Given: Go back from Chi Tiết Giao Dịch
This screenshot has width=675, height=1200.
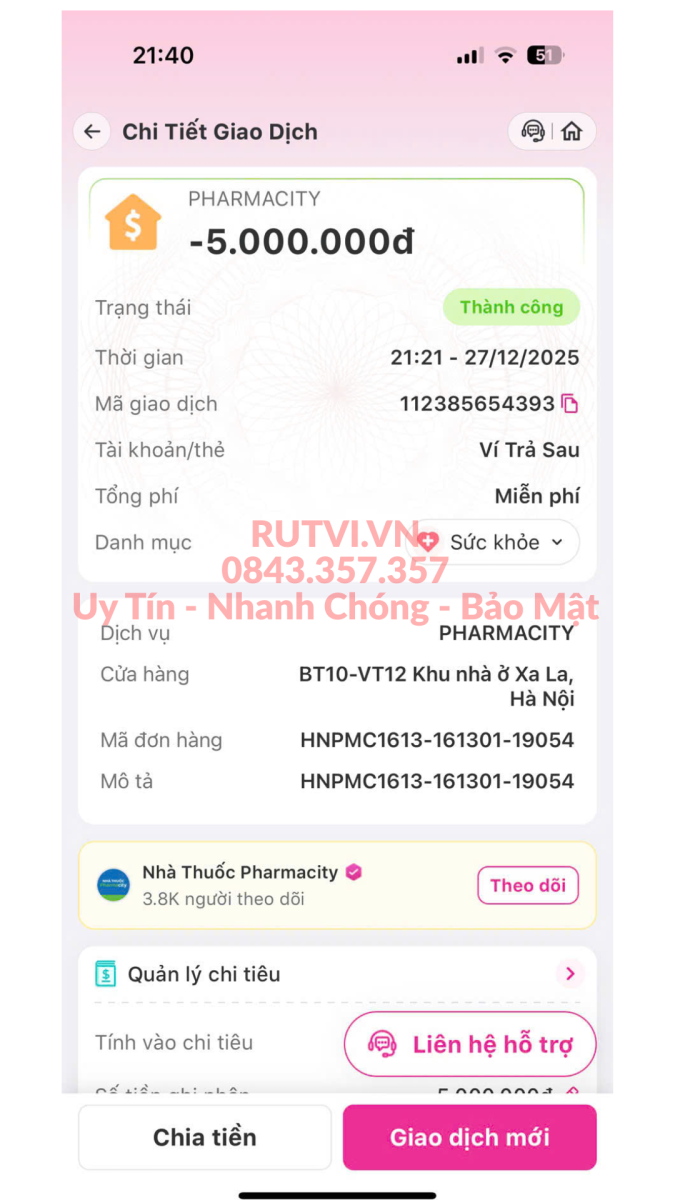Looking at the screenshot, I should click(92, 132).
